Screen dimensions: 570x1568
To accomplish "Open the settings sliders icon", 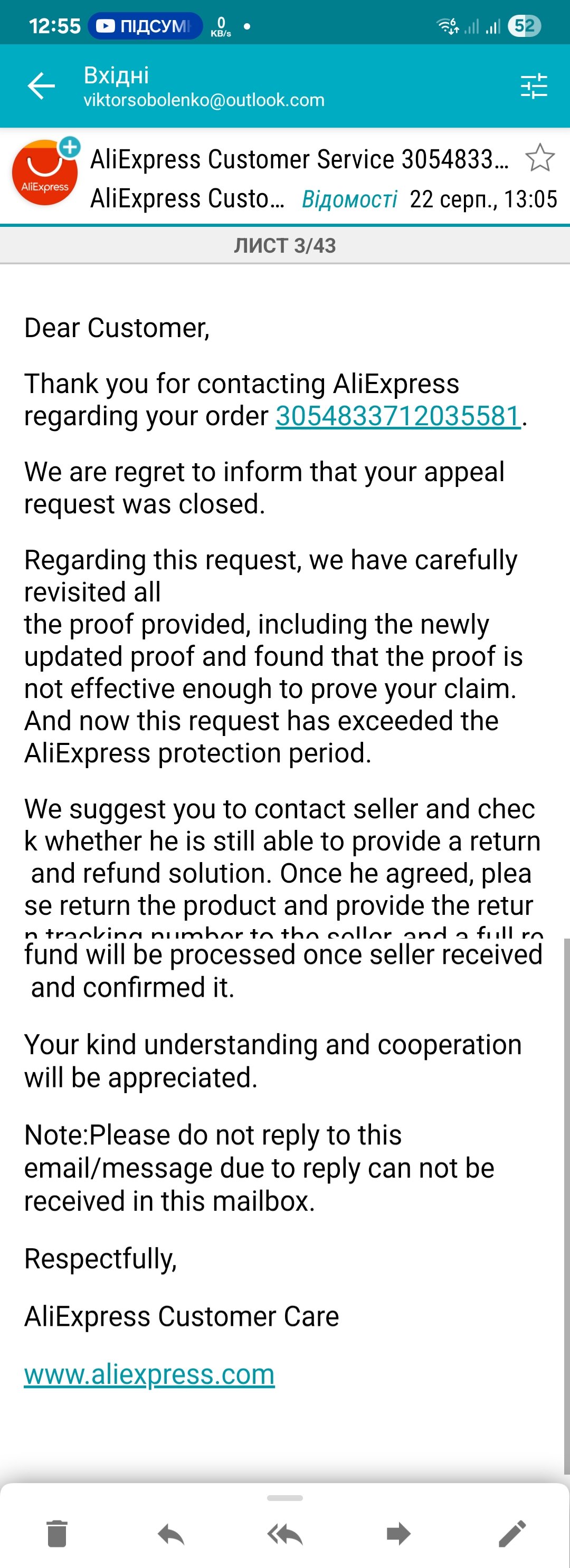I will coord(534,86).
